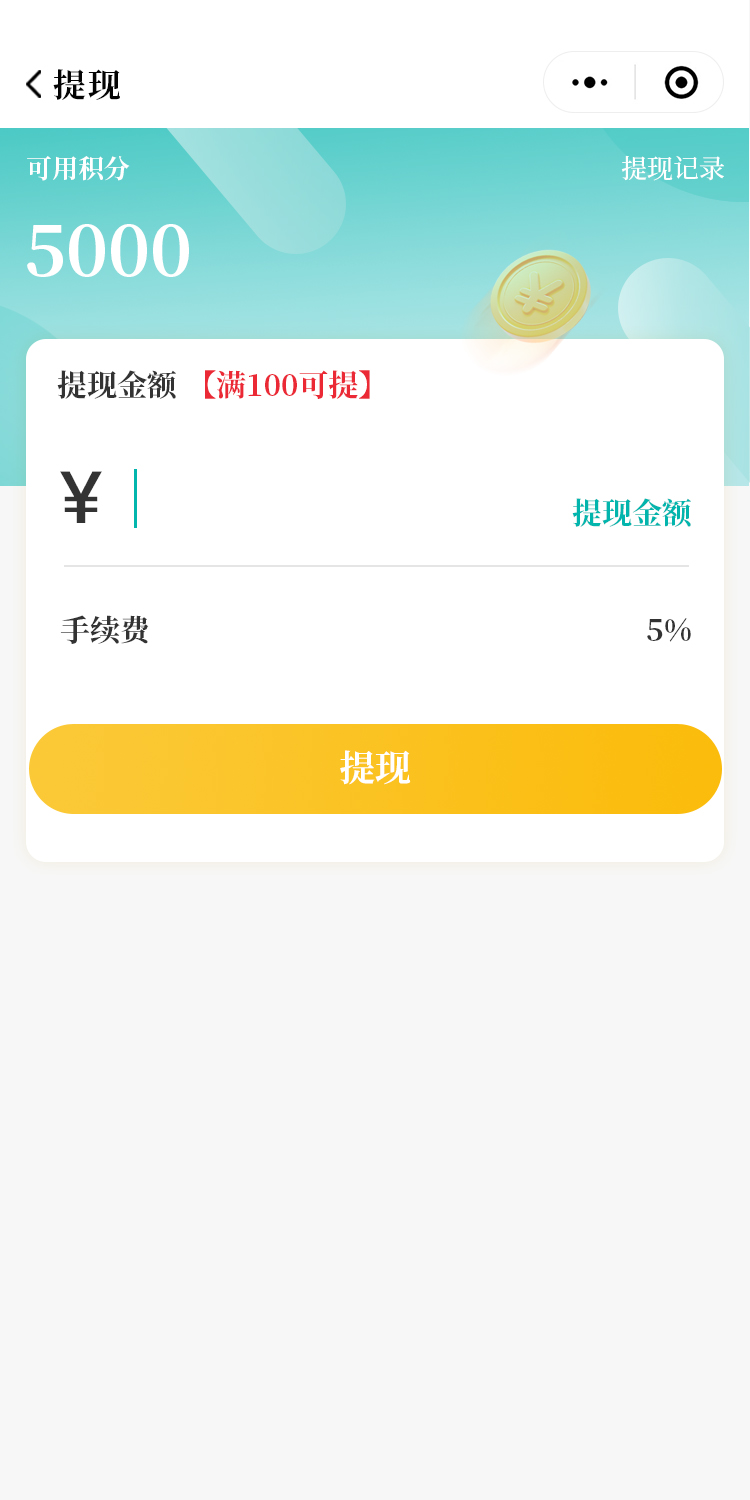Open 提现记录 withdrawal records
Viewport: 750px width, 1500px height.
click(x=672, y=168)
